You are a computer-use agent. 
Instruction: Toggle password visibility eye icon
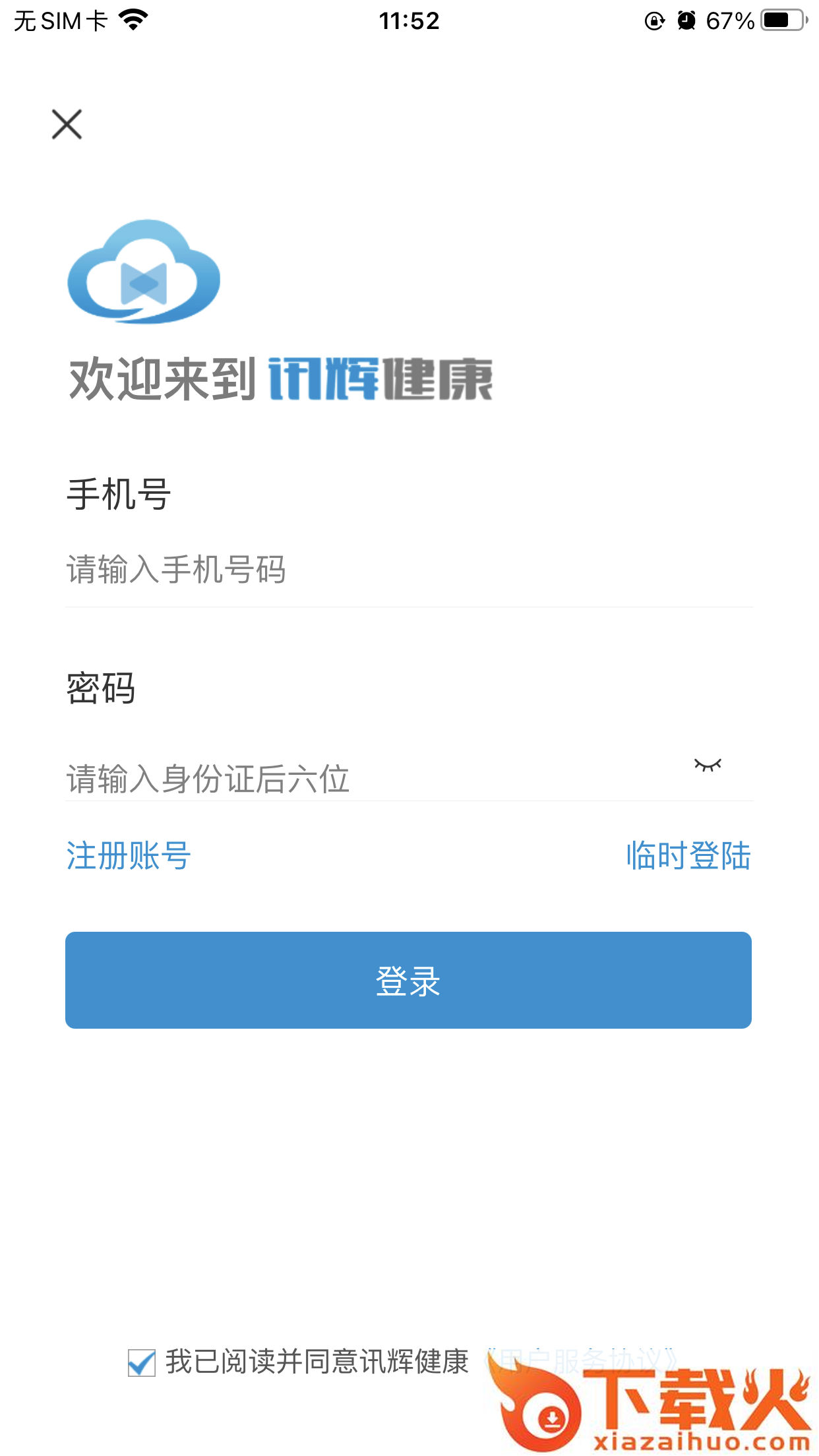click(x=708, y=765)
